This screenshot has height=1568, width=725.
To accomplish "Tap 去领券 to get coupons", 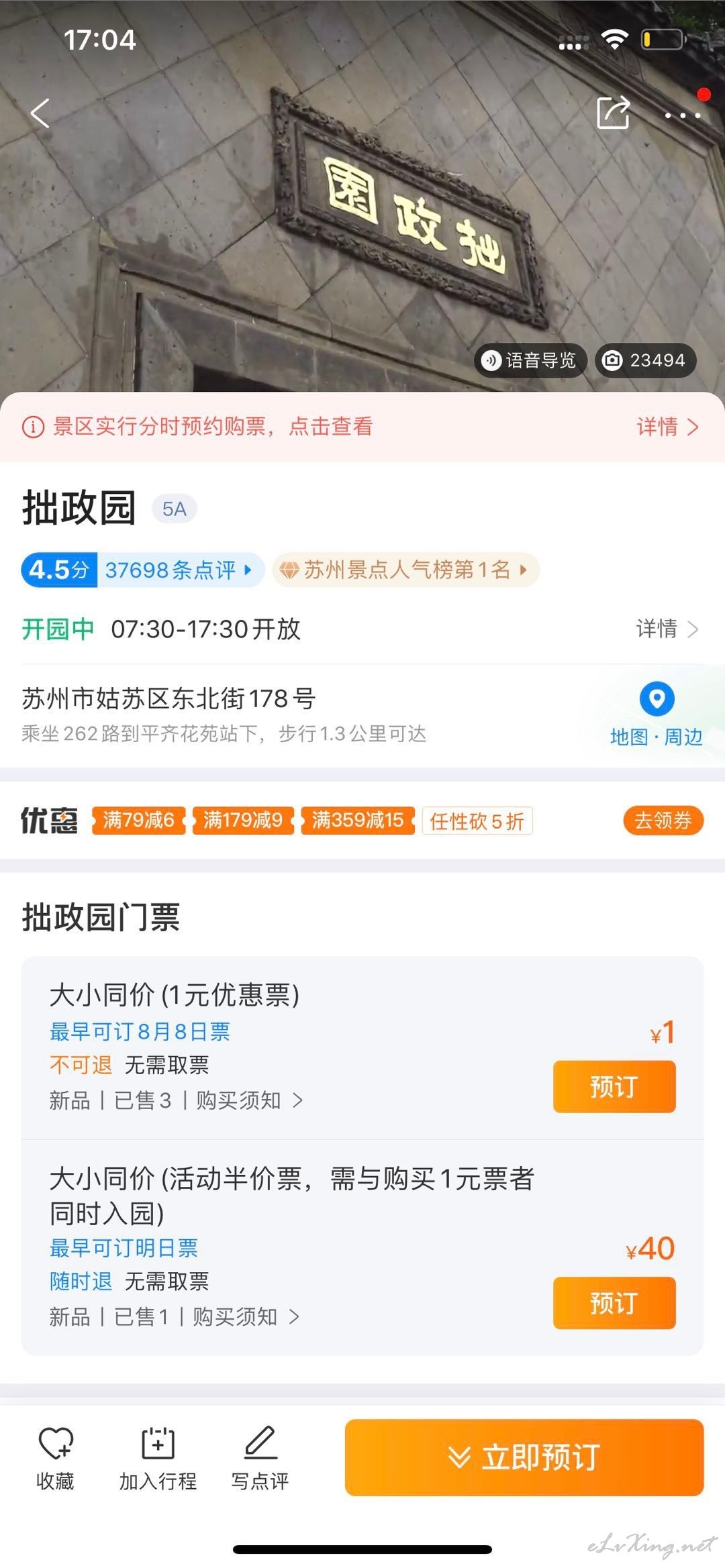I will pyautogui.click(x=663, y=821).
